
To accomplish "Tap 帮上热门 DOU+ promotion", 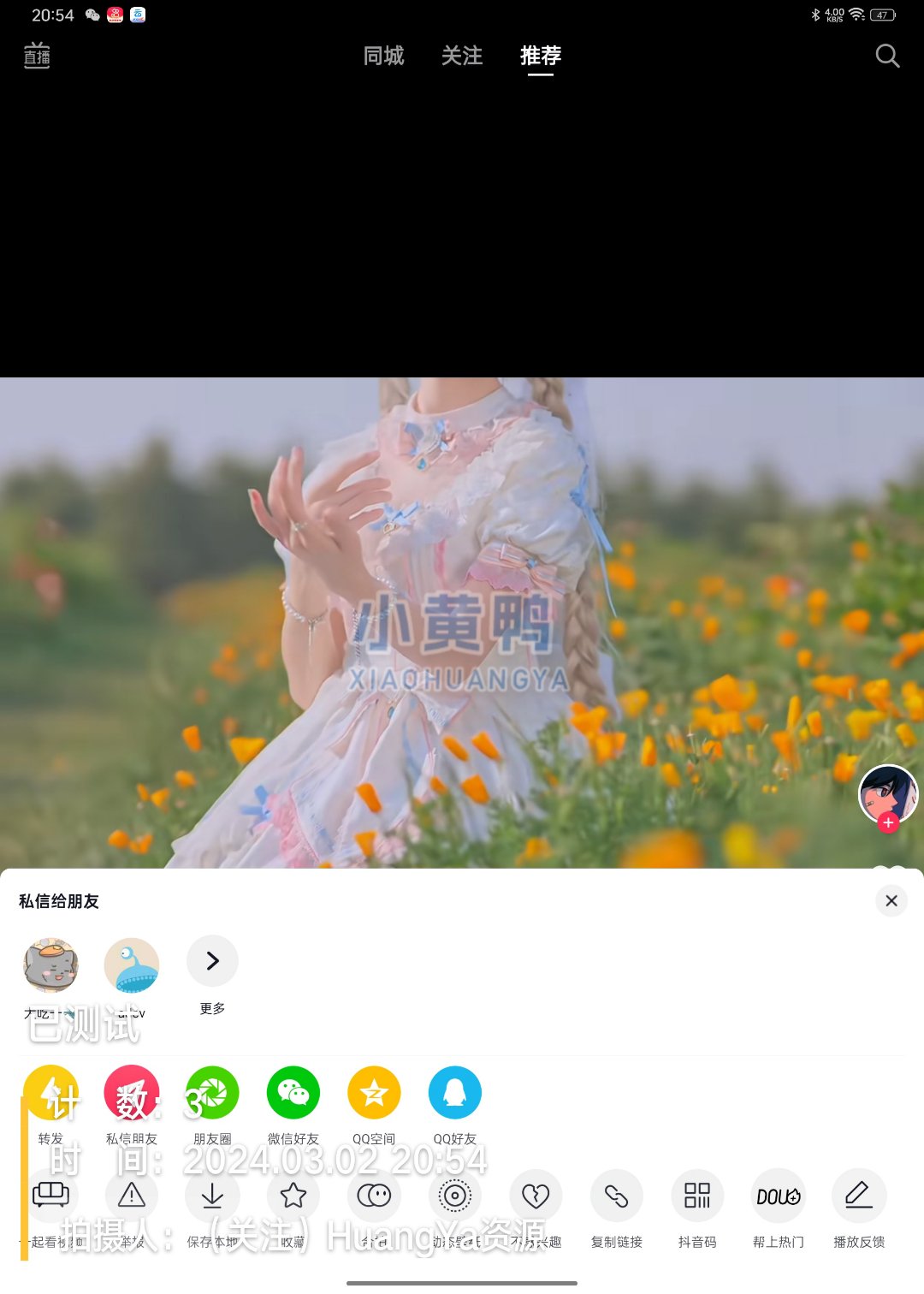I will tap(778, 1196).
